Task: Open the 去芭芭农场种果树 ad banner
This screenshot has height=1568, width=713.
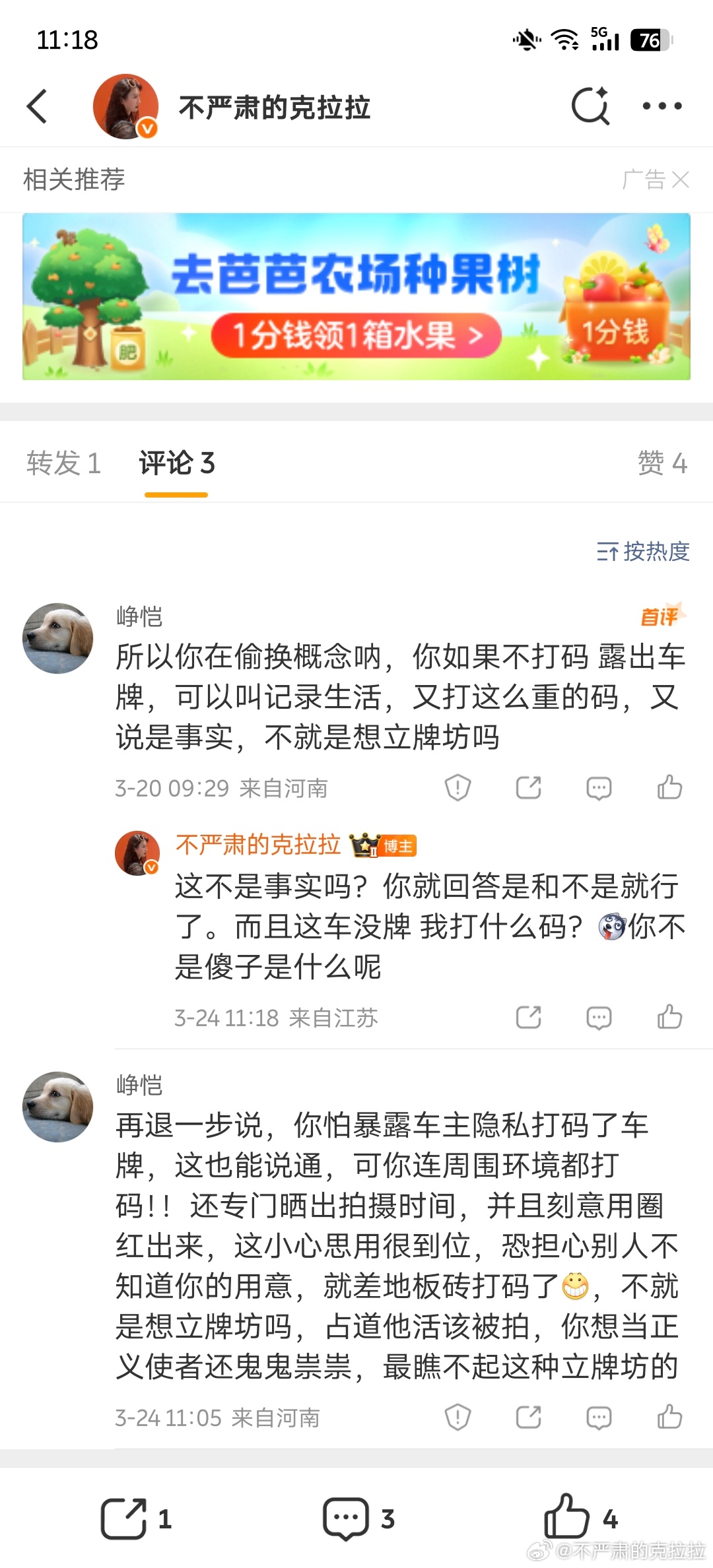Action: (356, 298)
